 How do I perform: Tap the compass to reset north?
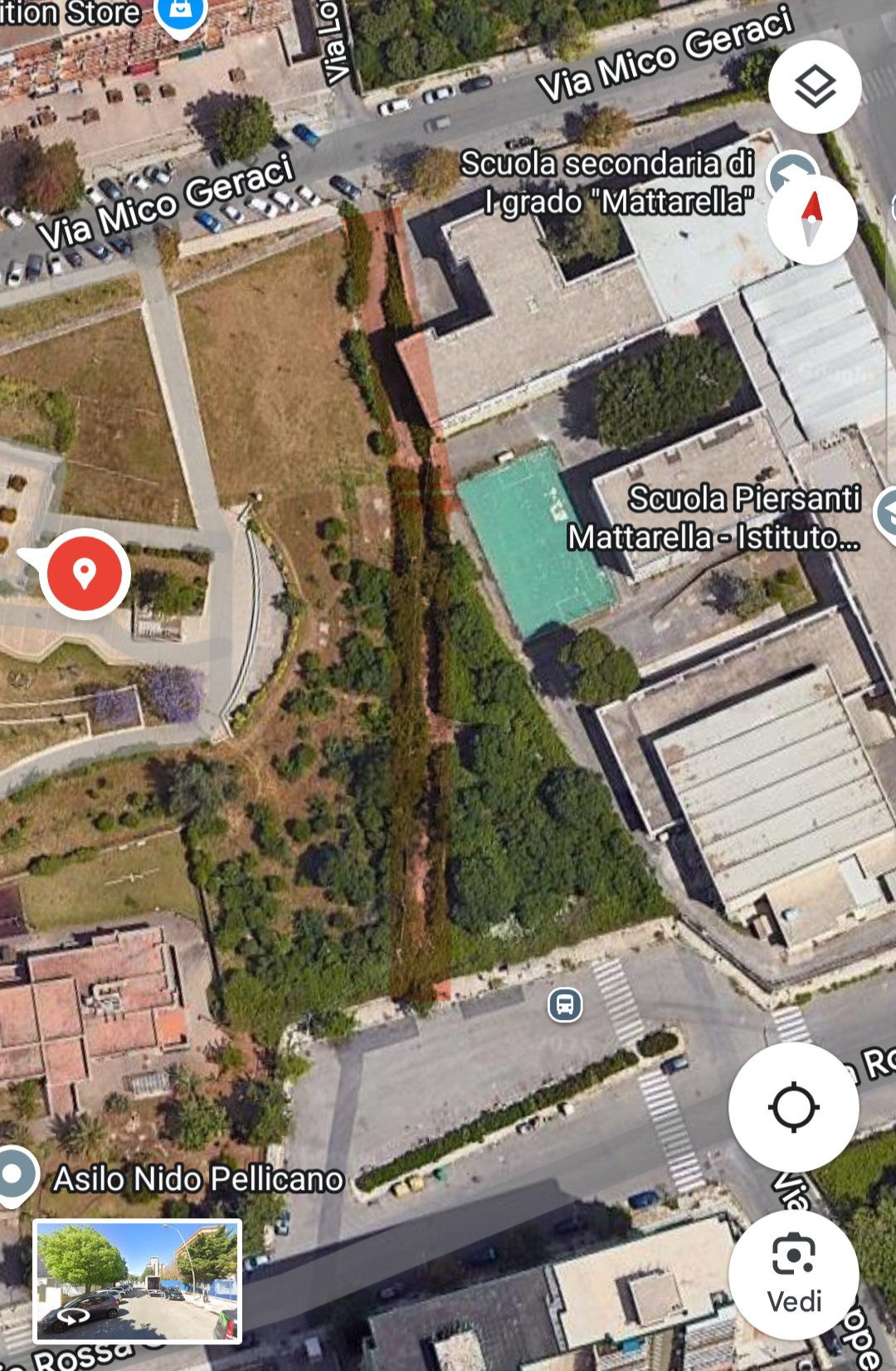(811, 220)
